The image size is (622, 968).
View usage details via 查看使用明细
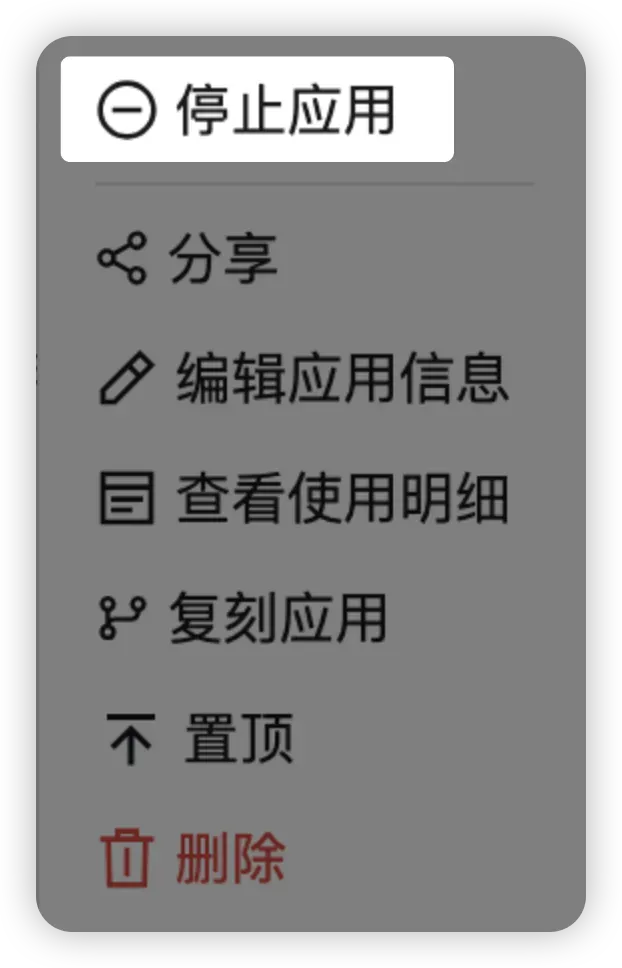coord(304,498)
